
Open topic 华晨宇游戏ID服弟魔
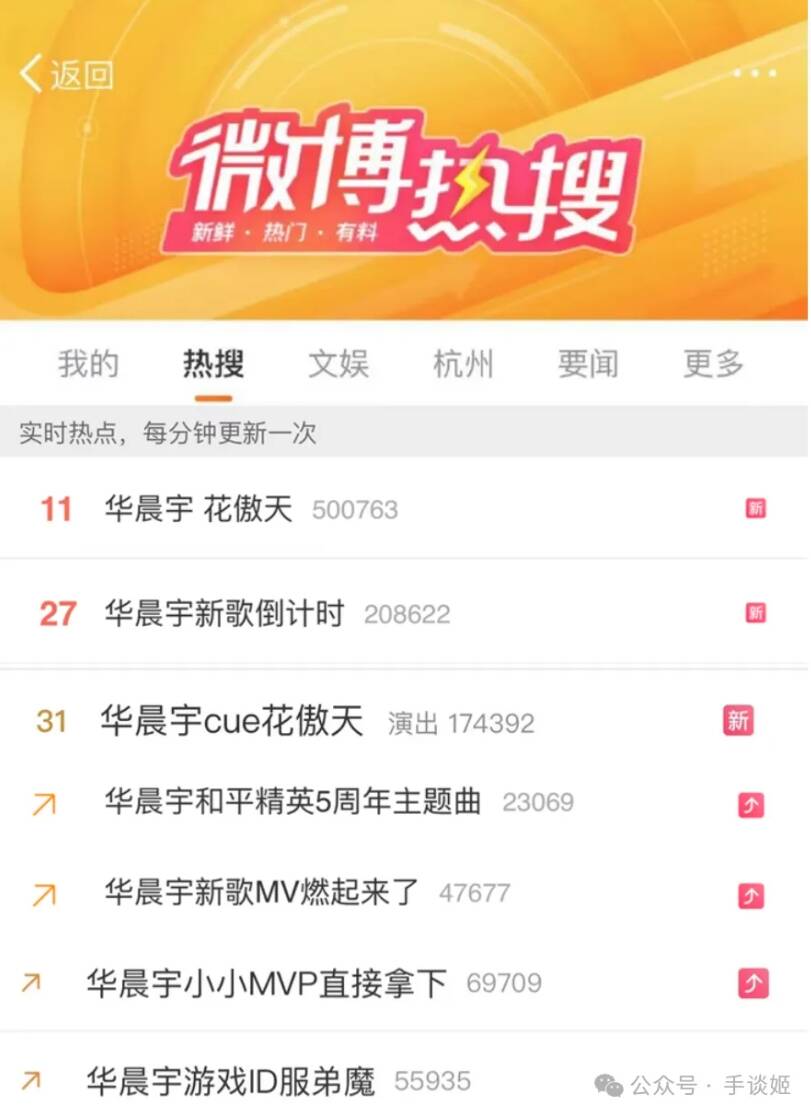pos(230,1081)
